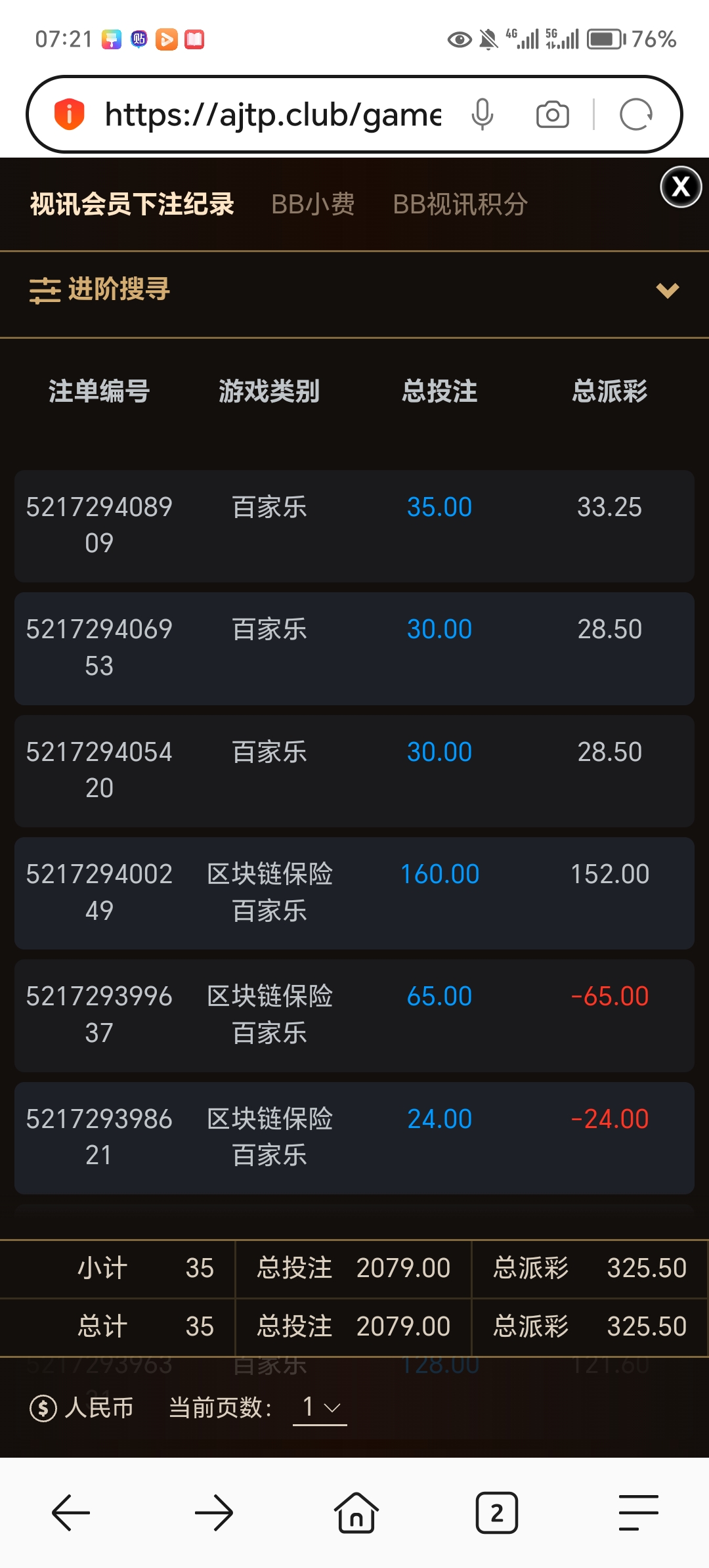Open the browser menu
The height and width of the screenshot is (1568, 709).
638,1513
